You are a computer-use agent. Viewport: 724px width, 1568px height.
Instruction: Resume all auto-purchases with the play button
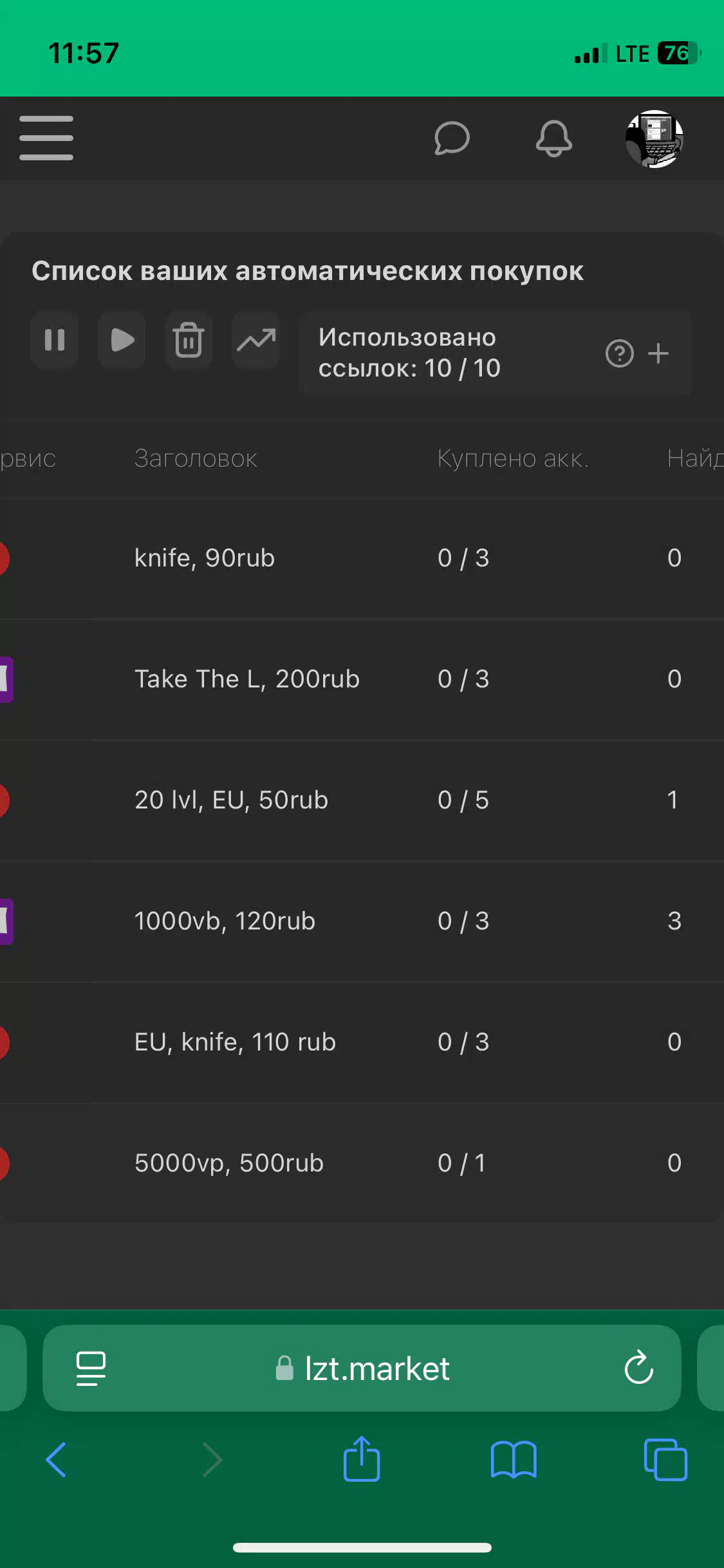click(x=122, y=340)
